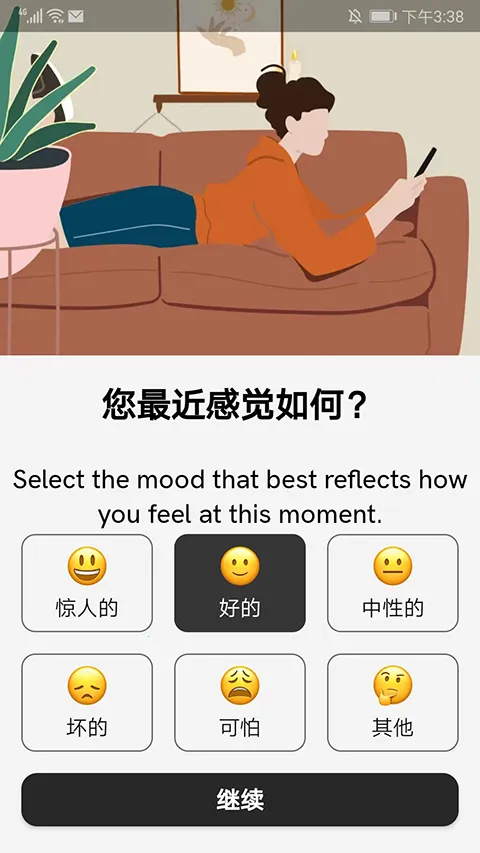Screen dimensions: 480x853
Task: Pick the 中性的 neutral mood
Action: (393, 583)
